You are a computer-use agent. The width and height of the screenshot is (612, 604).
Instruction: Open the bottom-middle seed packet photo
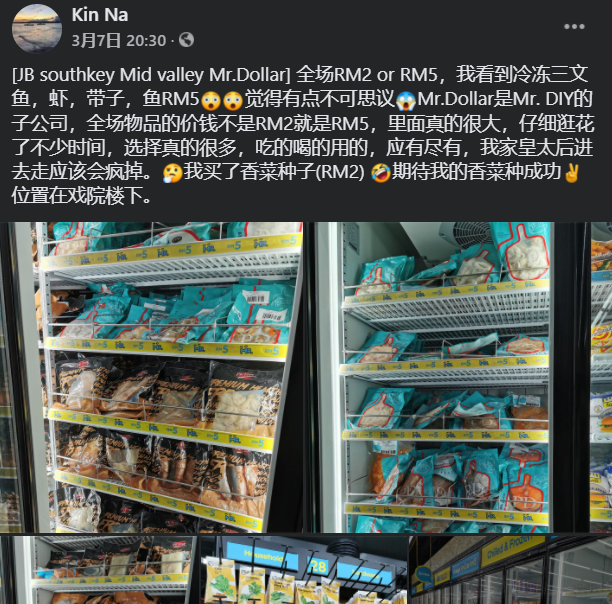coord(305,570)
